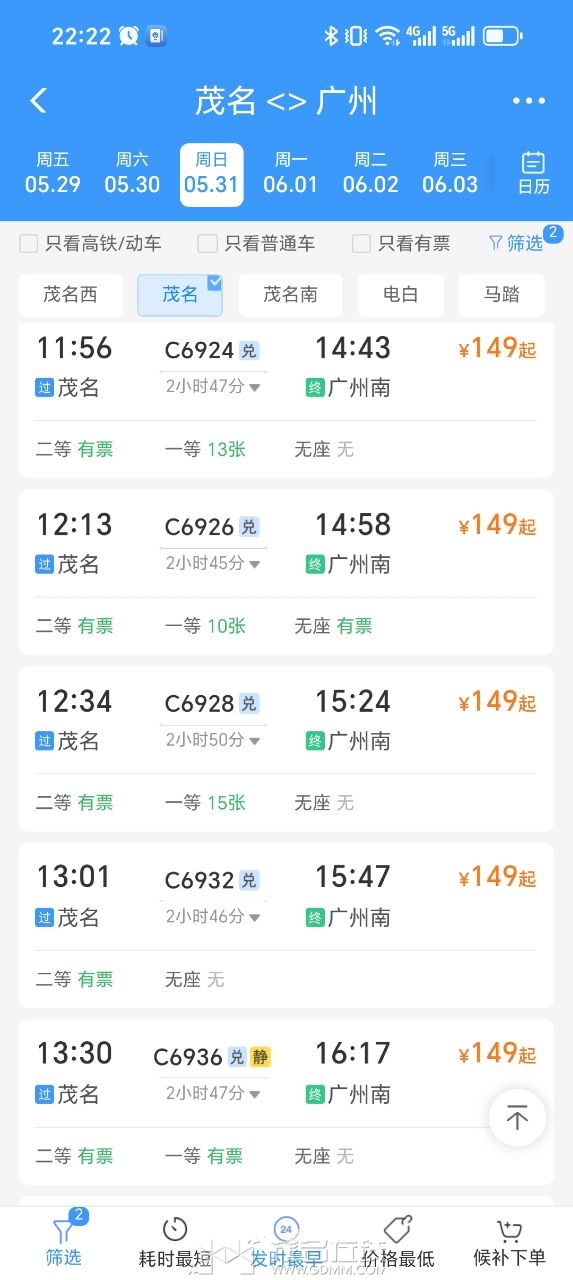Image resolution: width=573 pixels, height=1280 pixels.
Task: Sort by 耗时最短 in bottom bar
Action: click(175, 1243)
